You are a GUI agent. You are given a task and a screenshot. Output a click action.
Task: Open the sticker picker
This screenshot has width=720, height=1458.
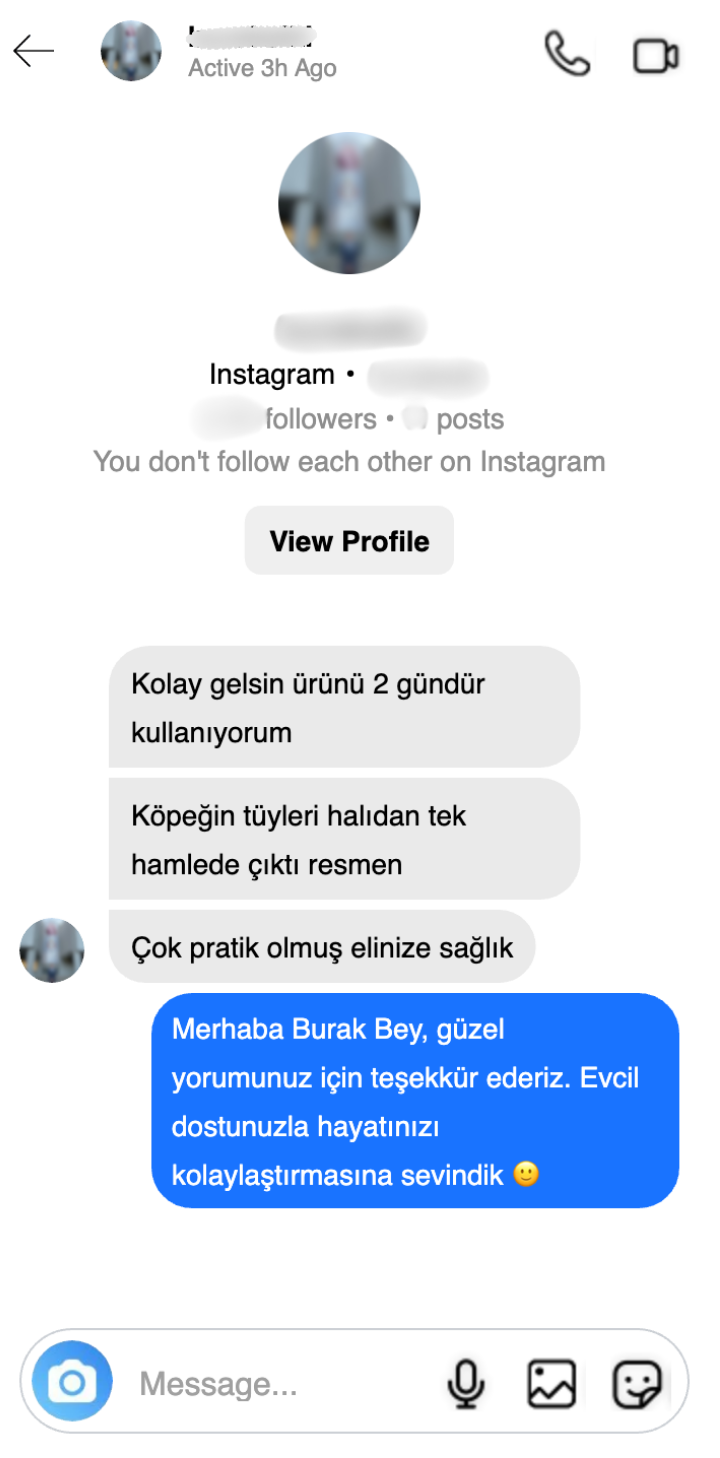click(637, 1384)
